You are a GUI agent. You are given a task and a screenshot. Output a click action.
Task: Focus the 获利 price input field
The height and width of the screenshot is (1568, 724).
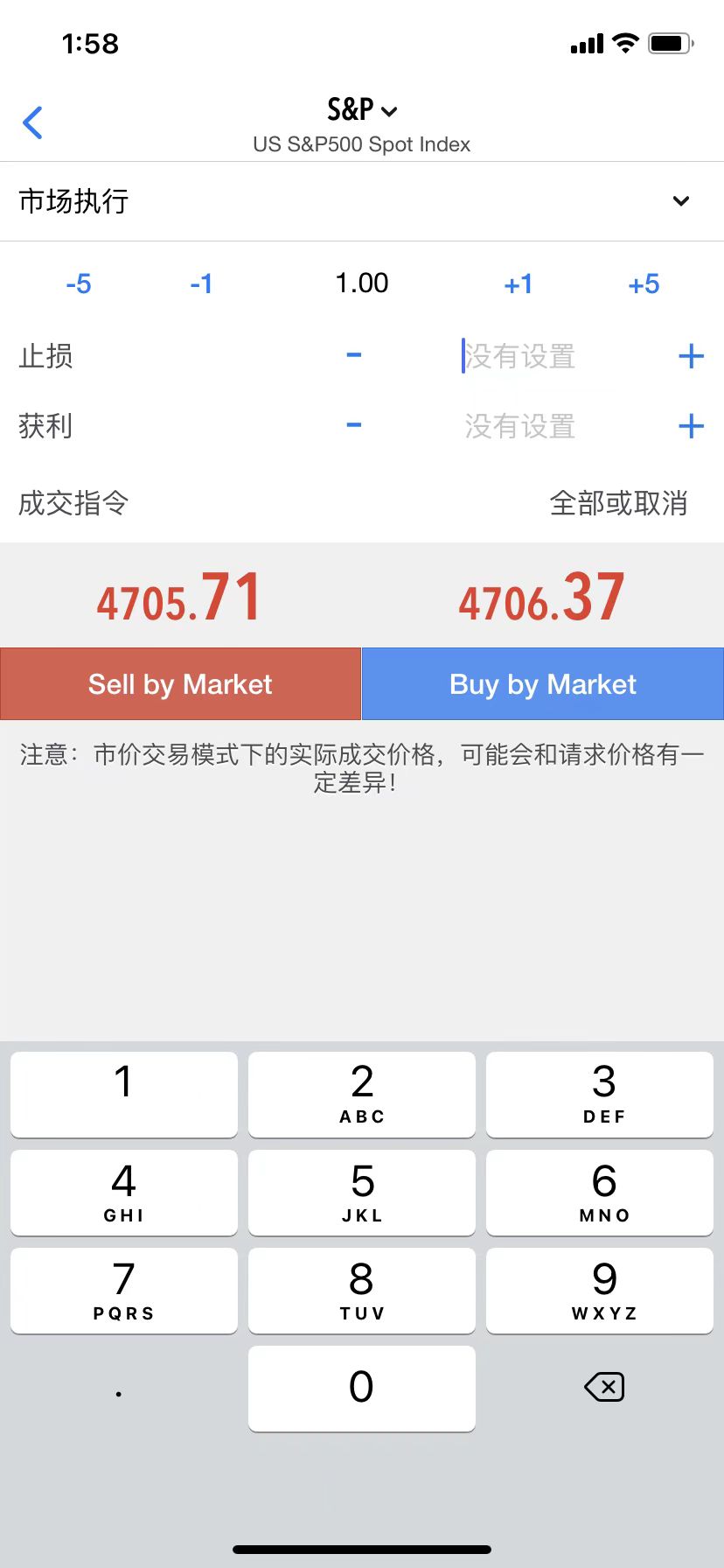coord(519,426)
